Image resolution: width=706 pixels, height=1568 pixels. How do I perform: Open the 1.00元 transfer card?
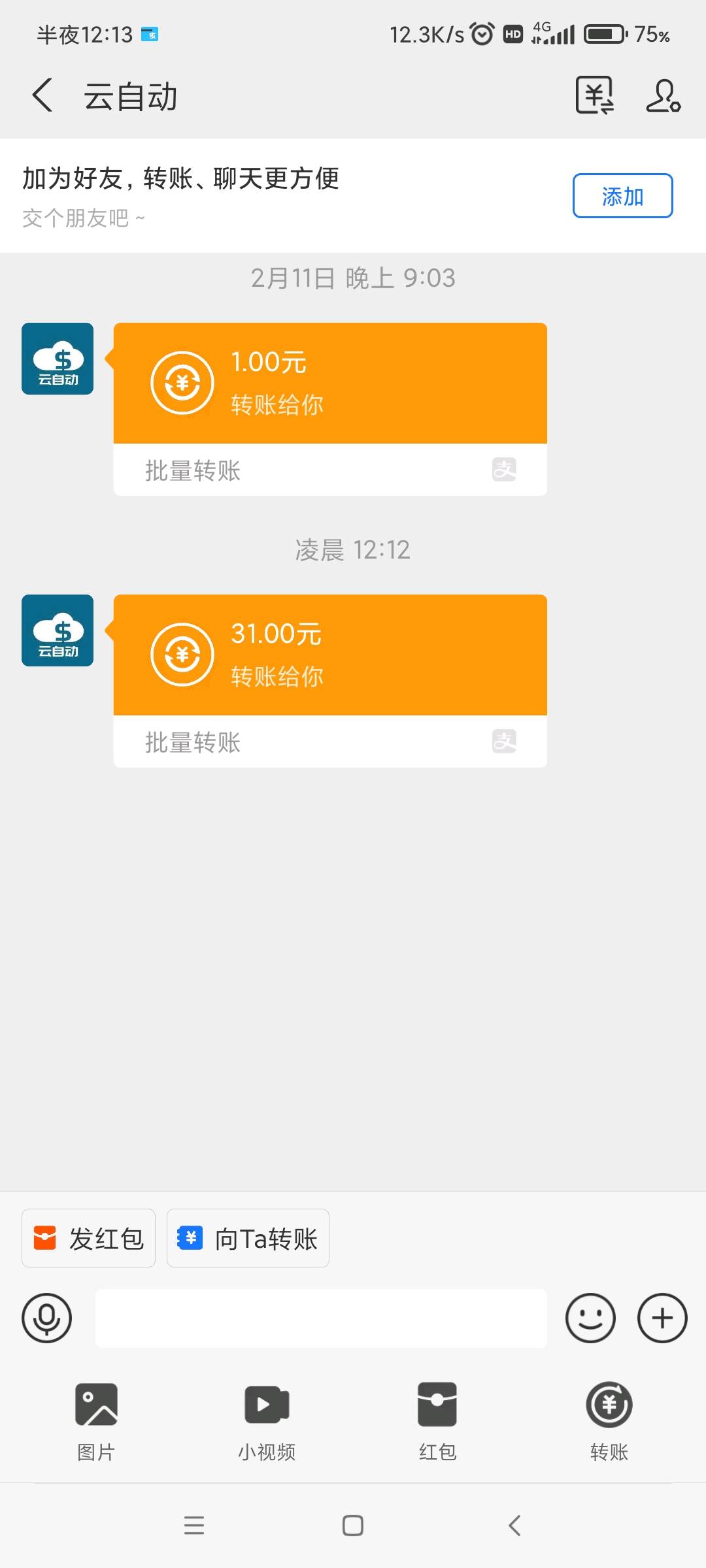pos(330,409)
